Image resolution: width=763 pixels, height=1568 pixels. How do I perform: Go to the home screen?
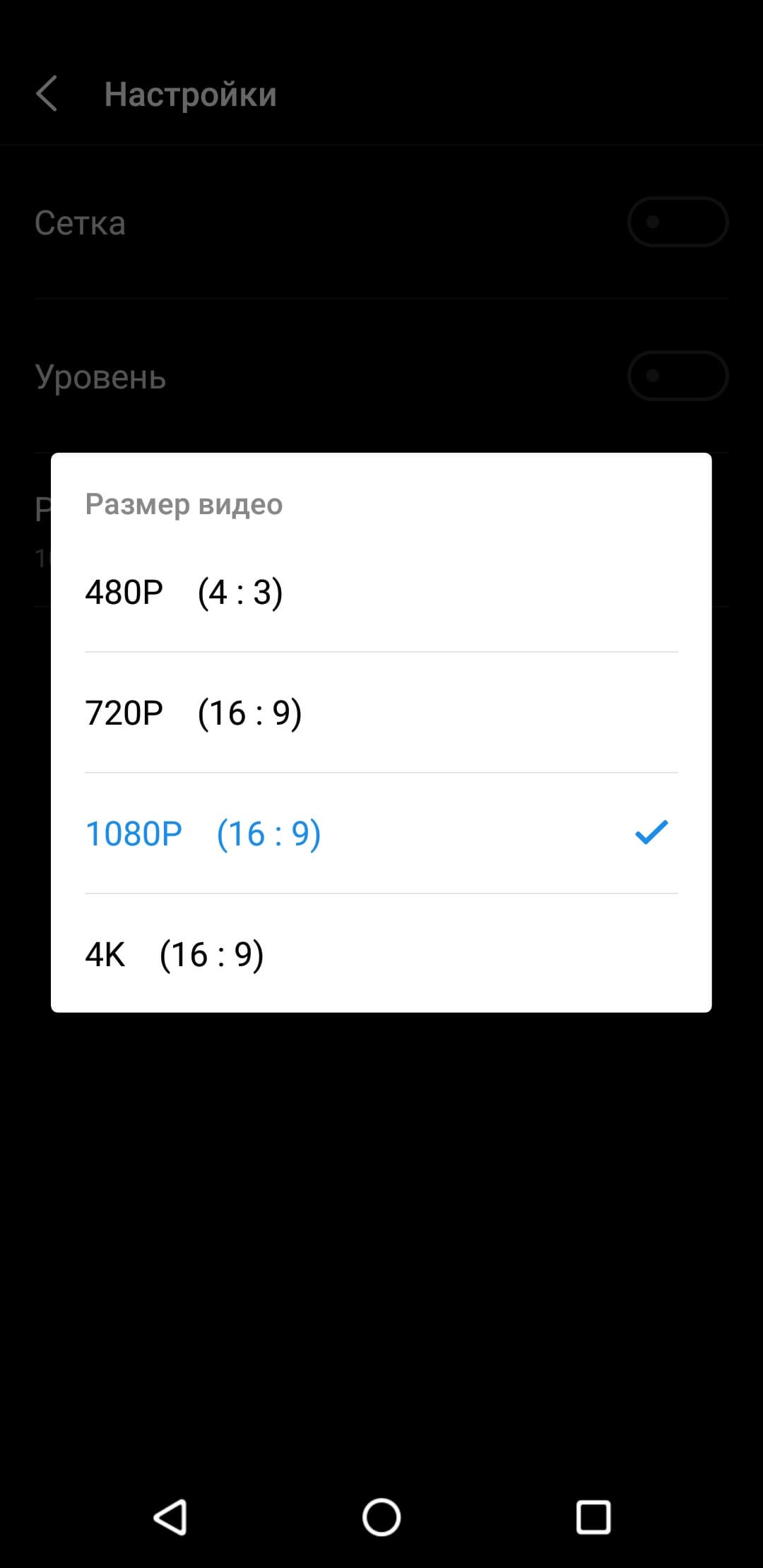[x=381, y=1516]
